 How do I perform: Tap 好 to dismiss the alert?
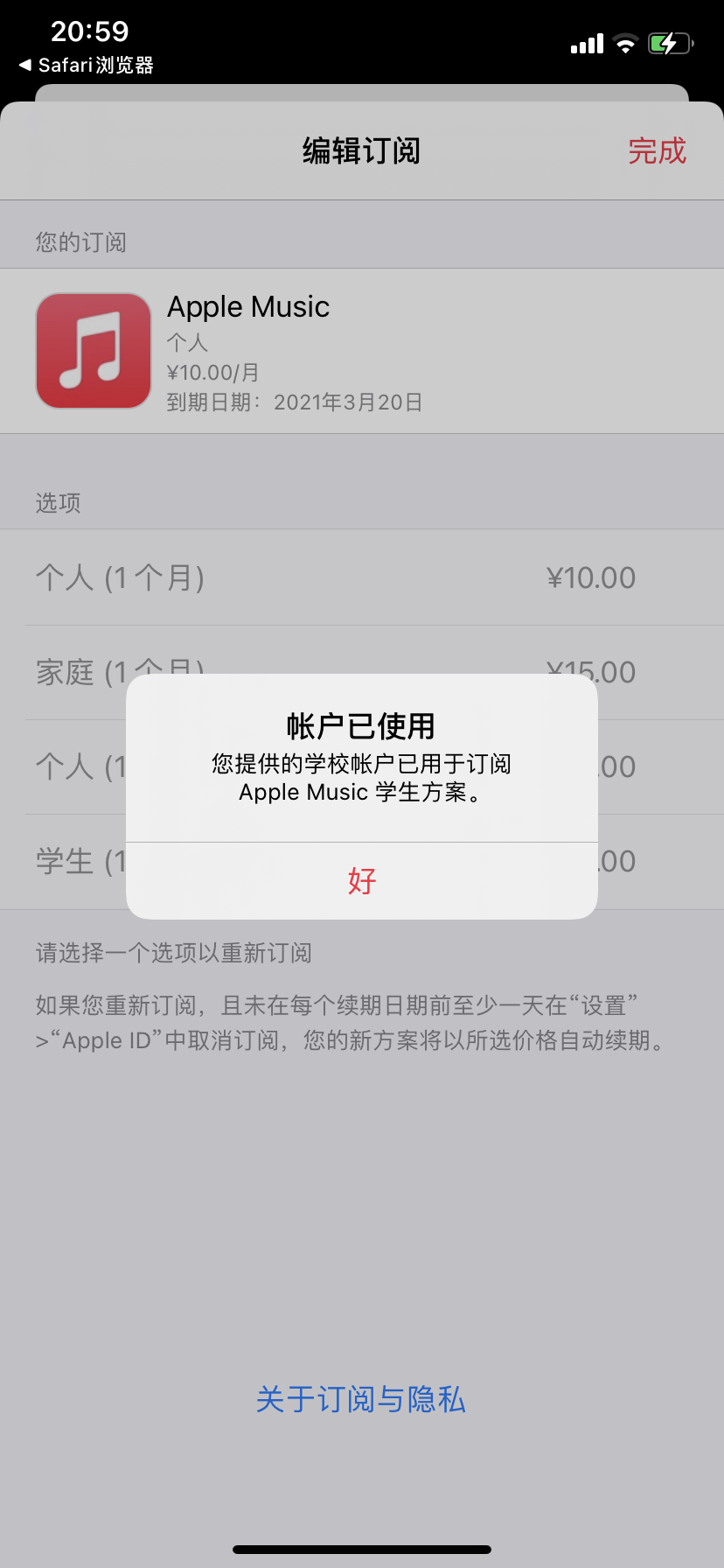(x=361, y=880)
